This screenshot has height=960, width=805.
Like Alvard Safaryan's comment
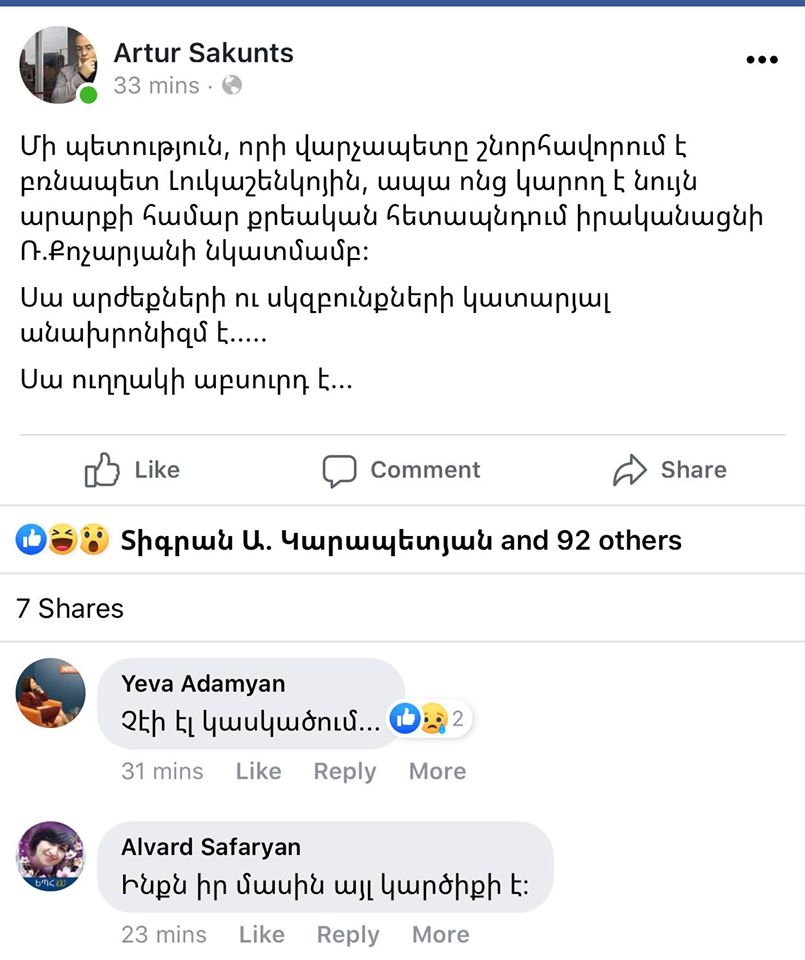click(261, 934)
